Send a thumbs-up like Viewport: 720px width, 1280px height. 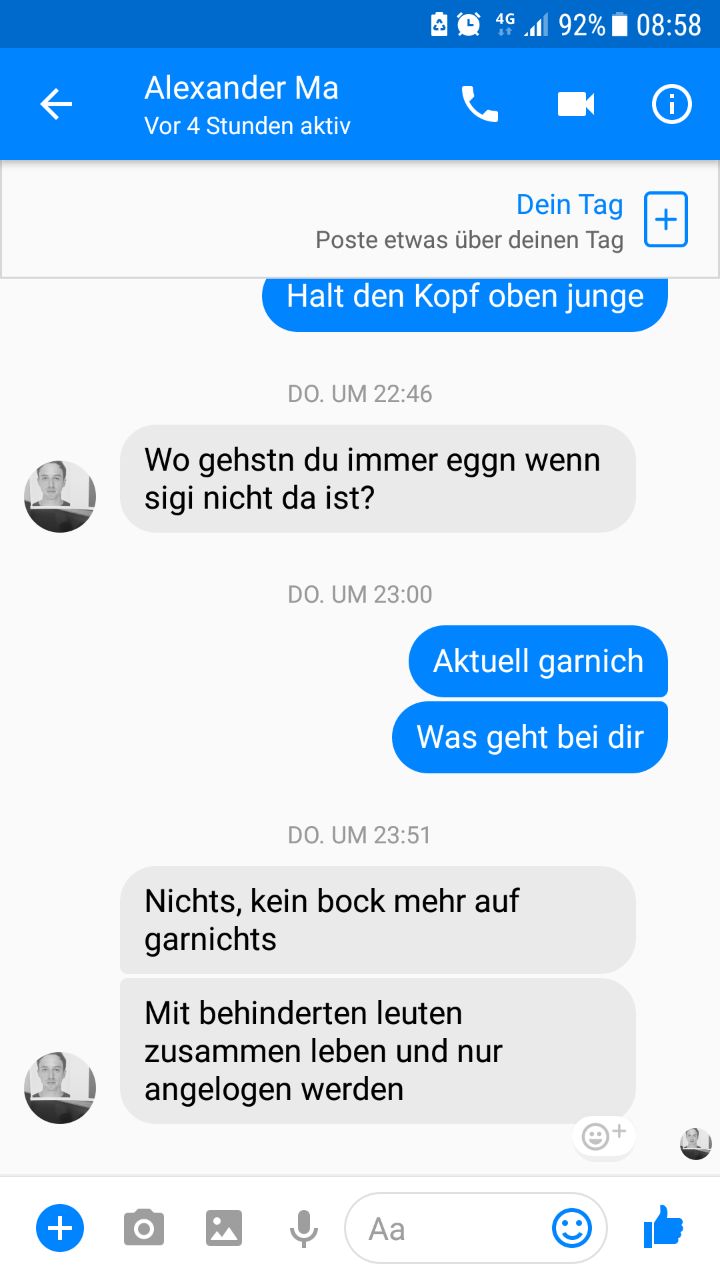tap(663, 1226)
